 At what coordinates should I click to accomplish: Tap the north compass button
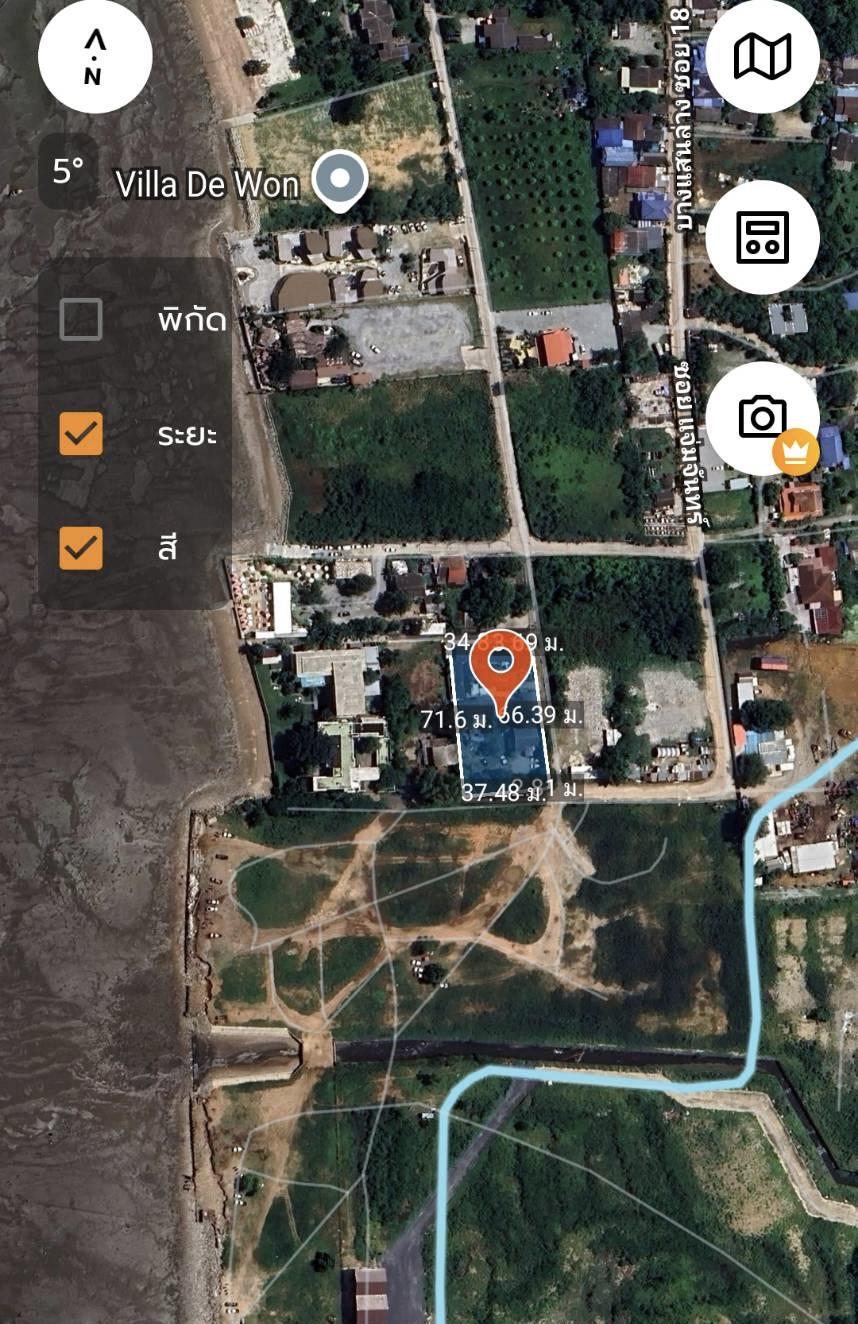95,57
